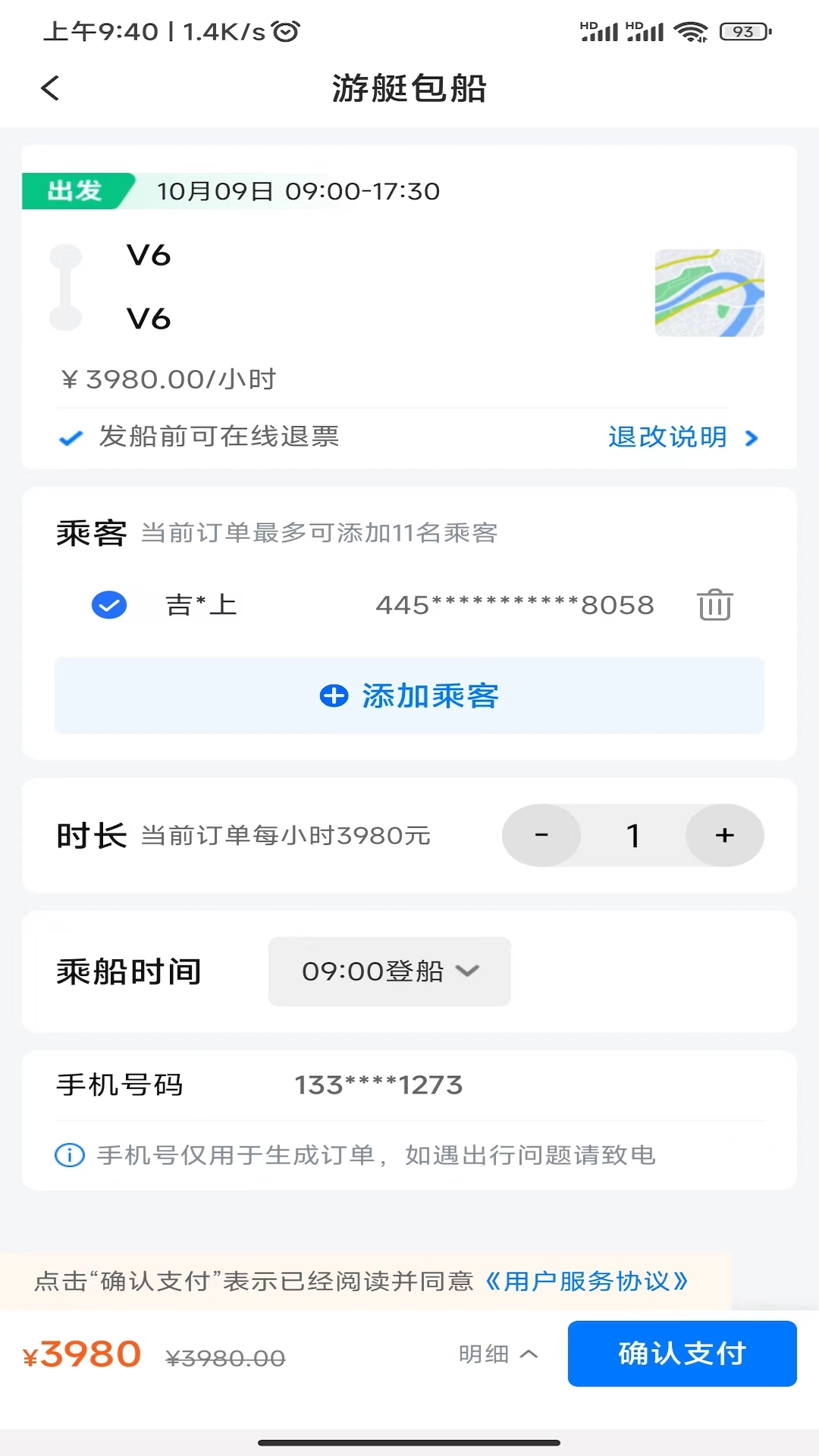Tap the trash icon to delete passenger 吉*上

click(x=714, y=604)
